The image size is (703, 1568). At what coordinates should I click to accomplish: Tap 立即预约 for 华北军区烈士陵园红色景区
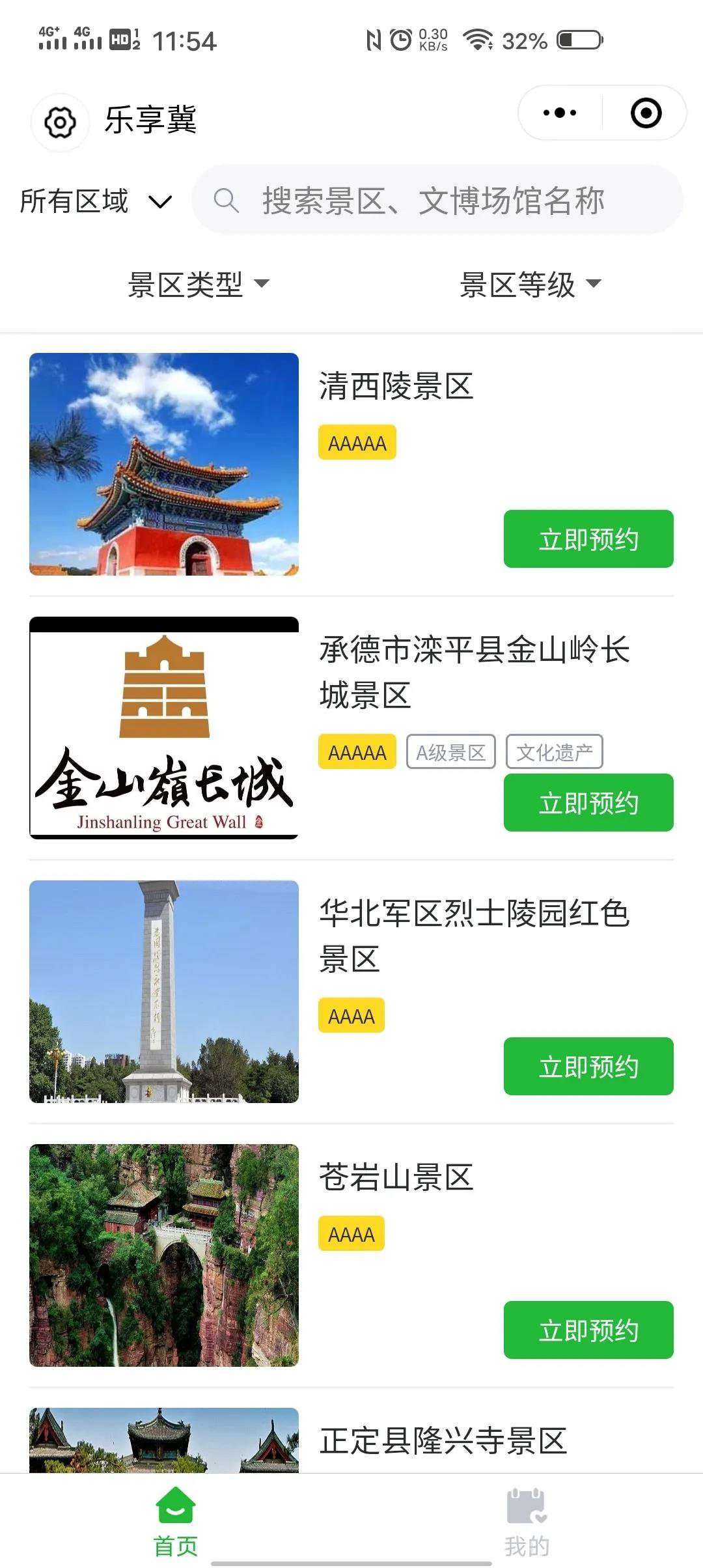point(588,1066)
